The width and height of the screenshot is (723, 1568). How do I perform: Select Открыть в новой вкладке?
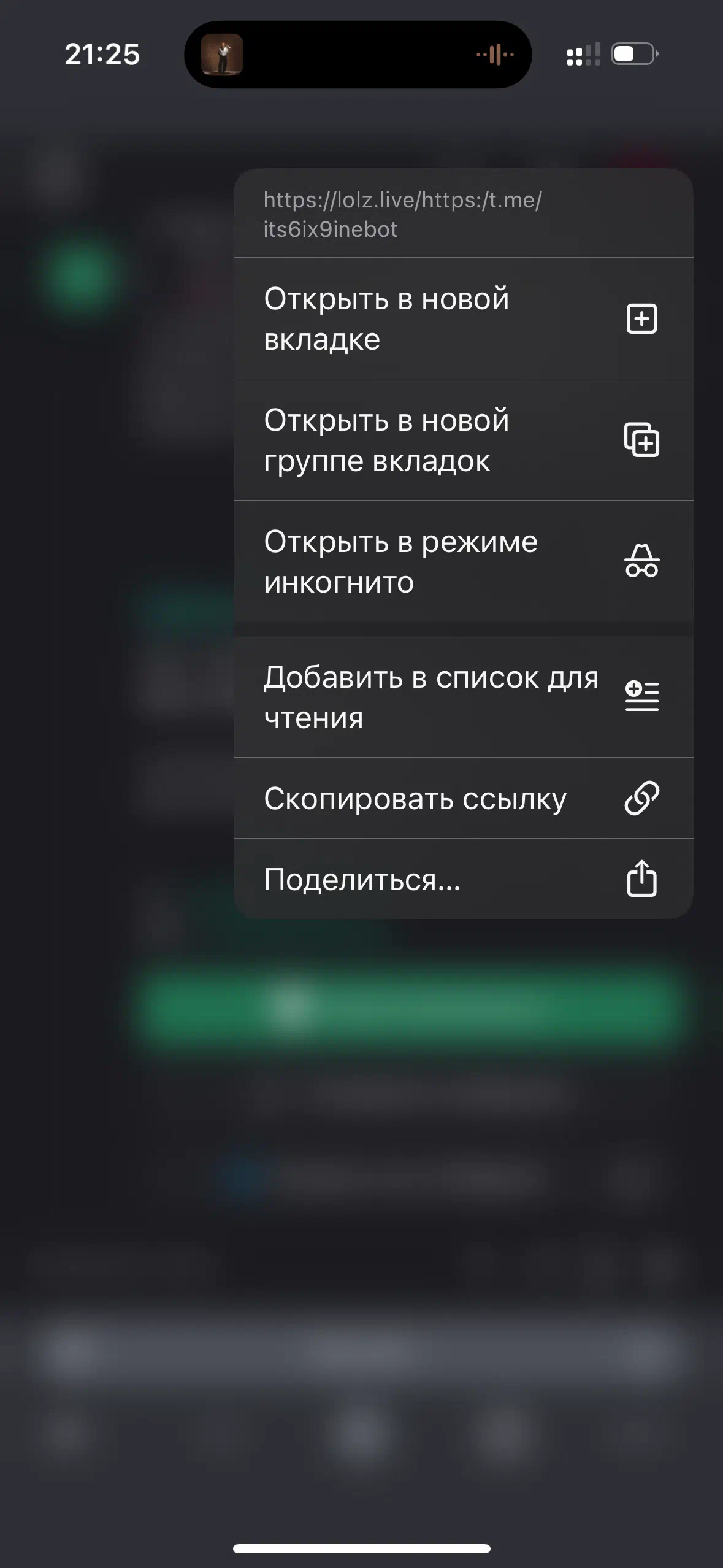point(463,318)
